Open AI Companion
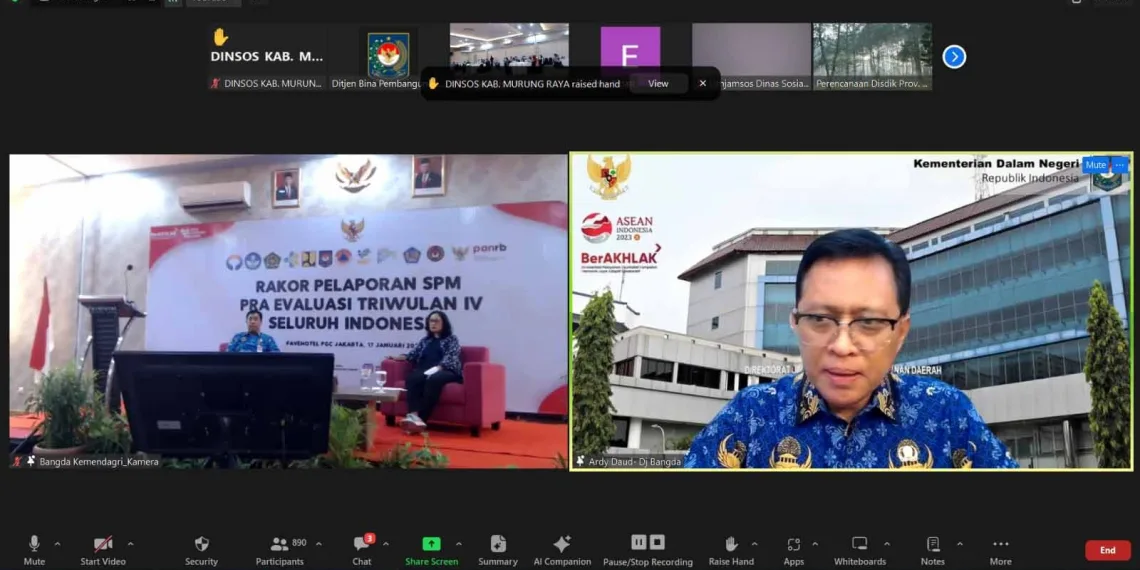The height and width of the screenshot is (570, 1140). click(x=562, y=550)
